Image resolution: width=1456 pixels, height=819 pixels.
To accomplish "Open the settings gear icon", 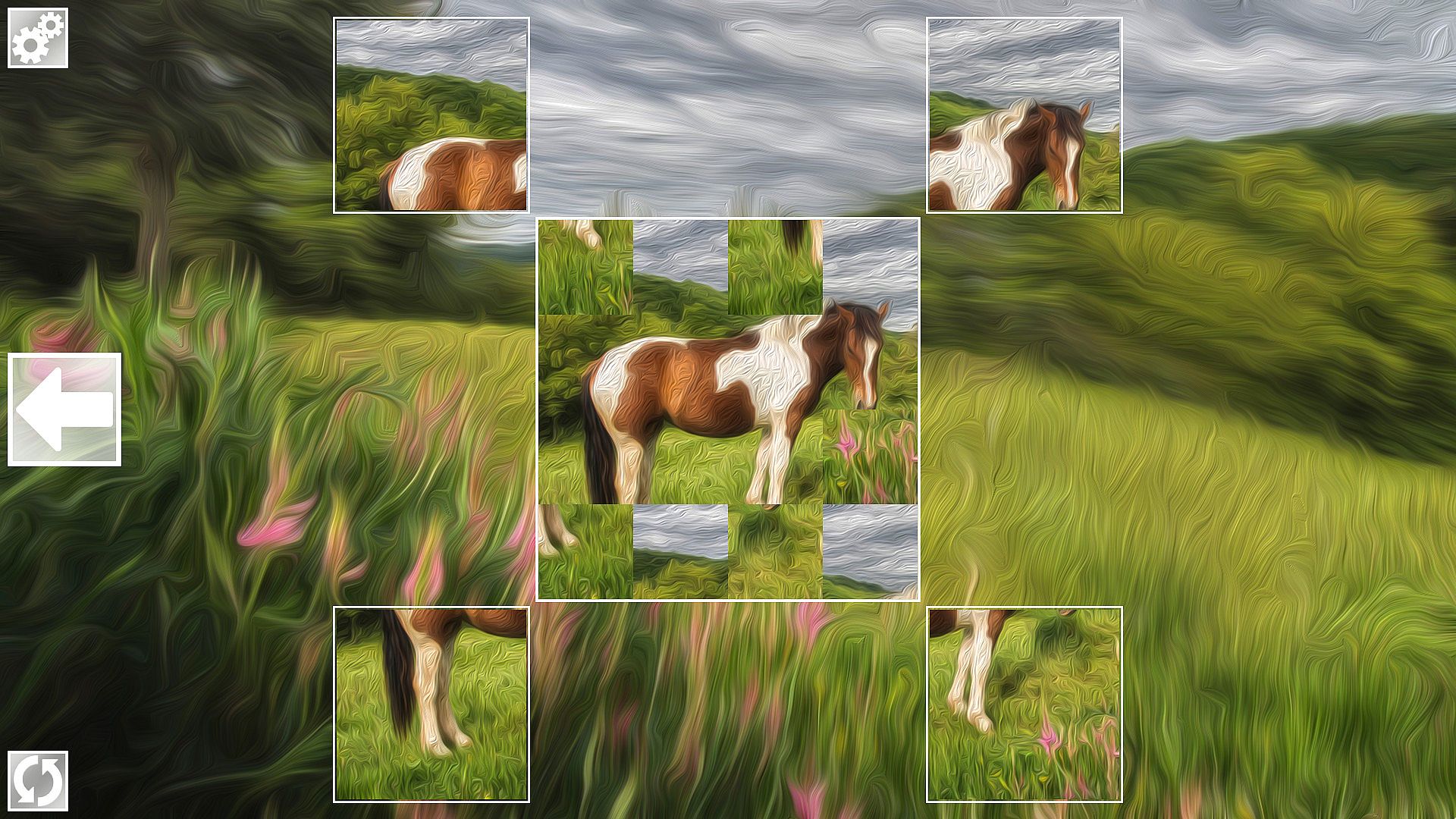I will click(38, 38).
